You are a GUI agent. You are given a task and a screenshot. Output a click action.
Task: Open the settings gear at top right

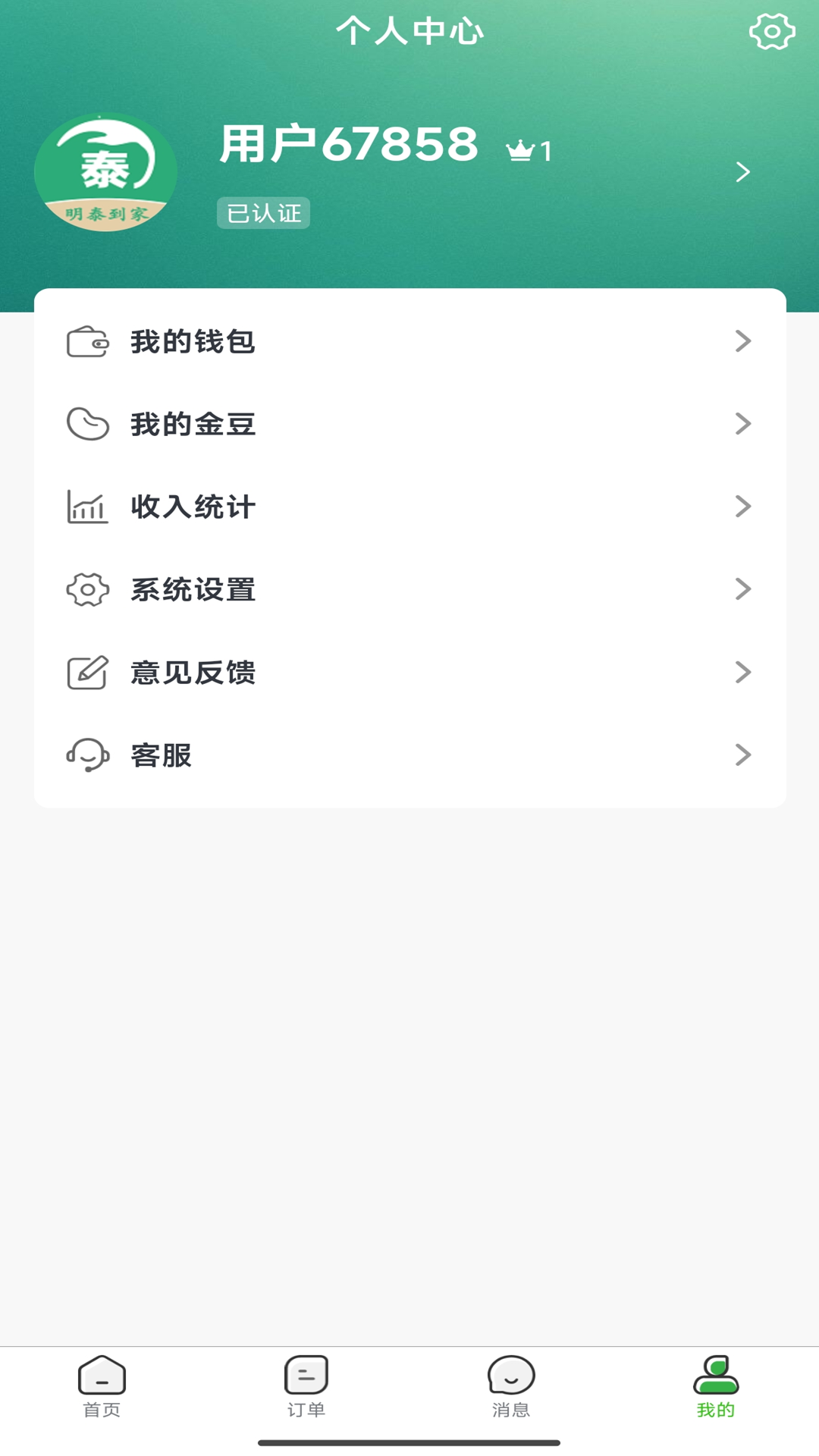click(772, 33)
